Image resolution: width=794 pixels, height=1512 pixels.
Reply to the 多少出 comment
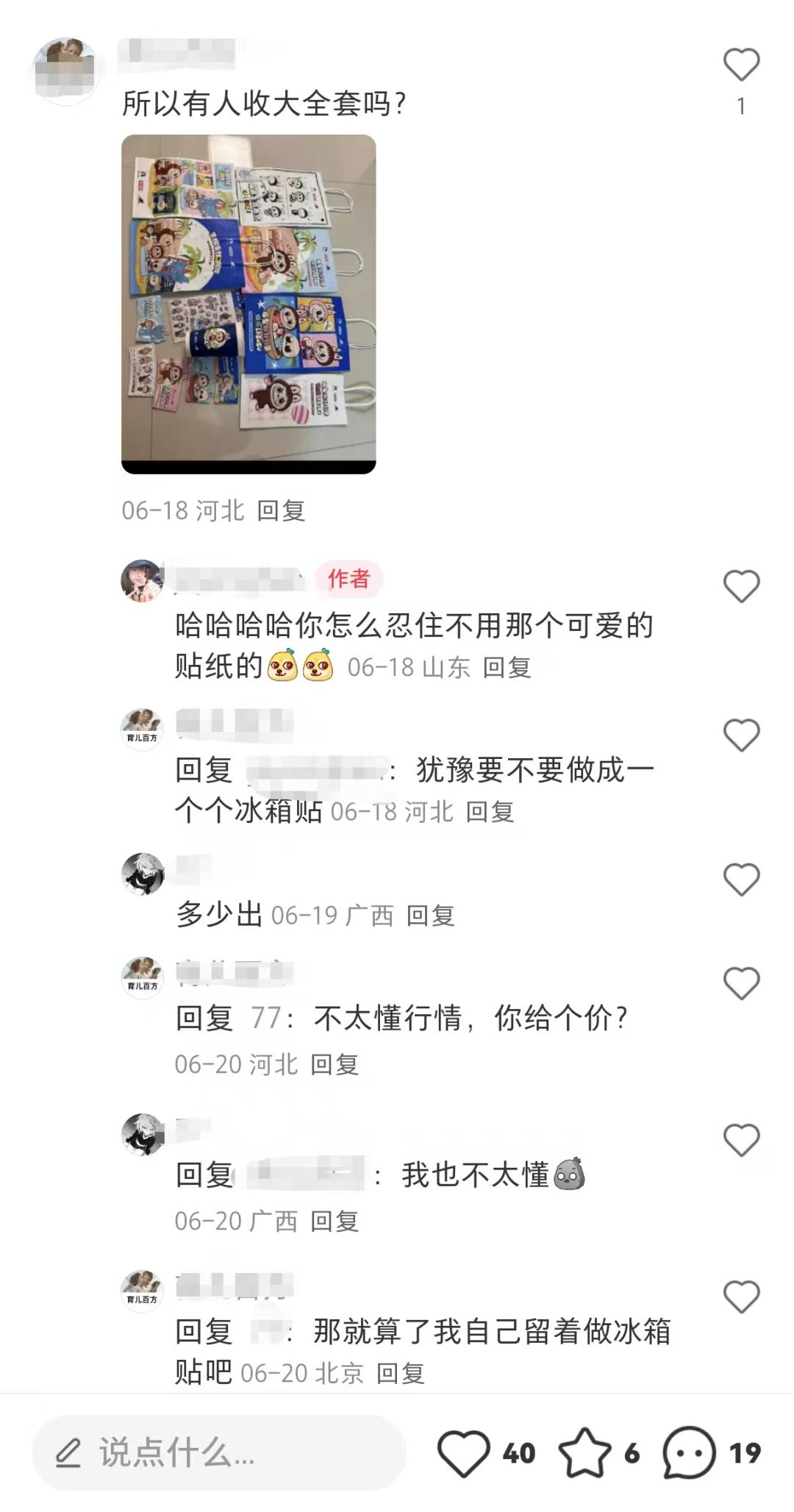(430, 916)
